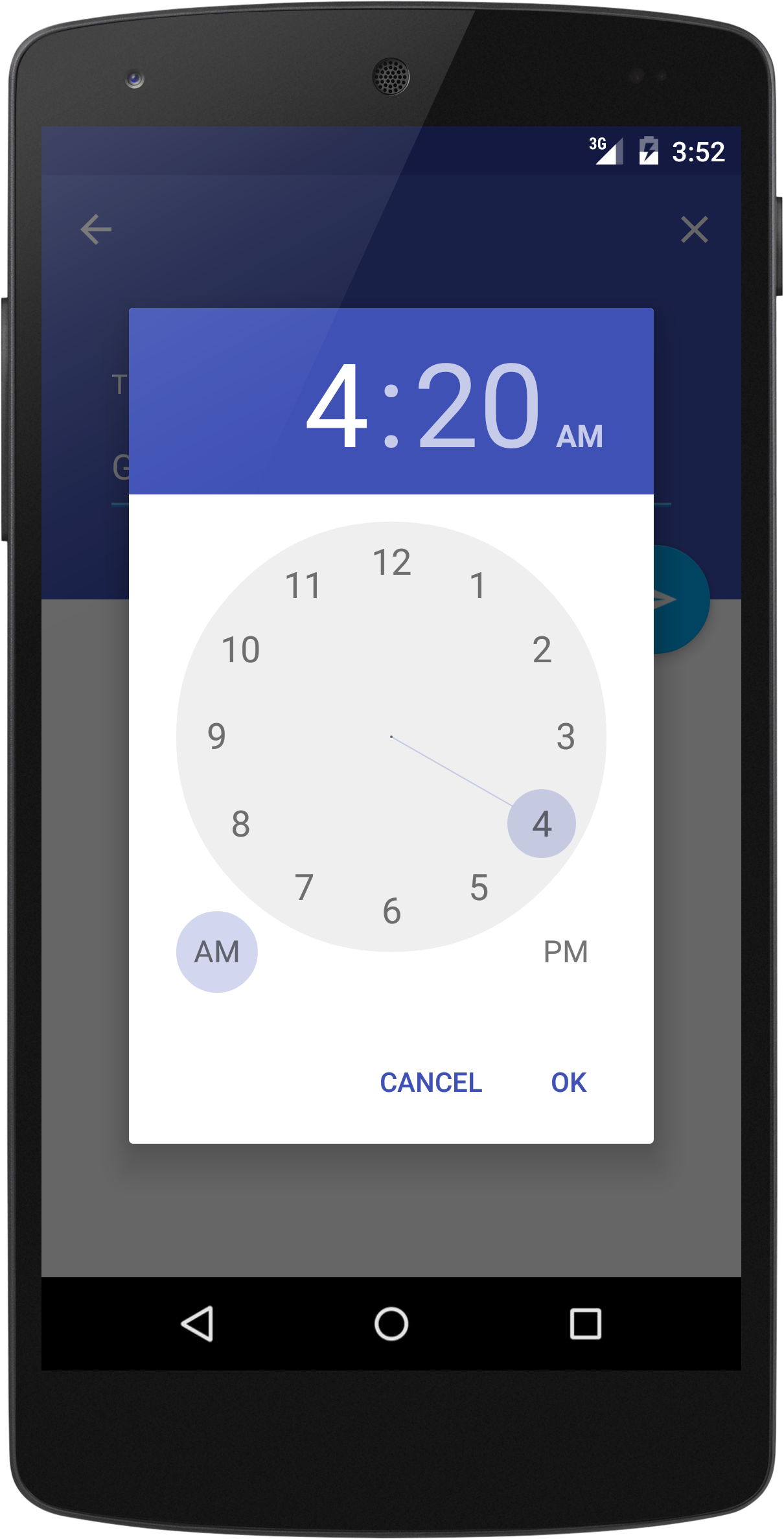The image size is (784, 1539).
Task: Select 3 on the clock dial
Action: point(566,737)
